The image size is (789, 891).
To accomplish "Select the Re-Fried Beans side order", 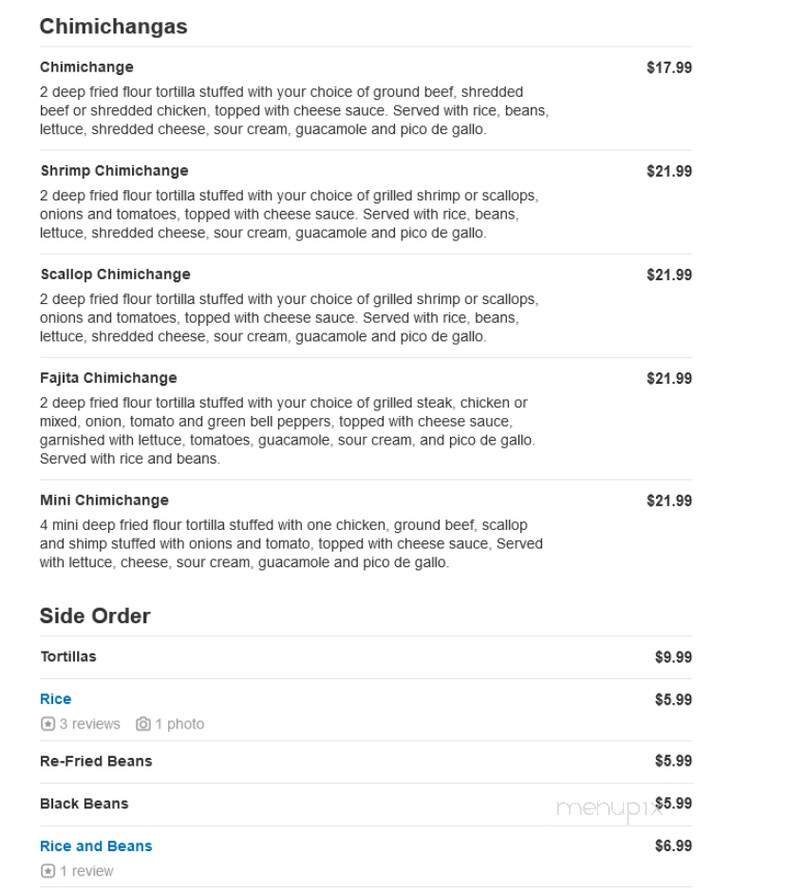I will (96, 760).
